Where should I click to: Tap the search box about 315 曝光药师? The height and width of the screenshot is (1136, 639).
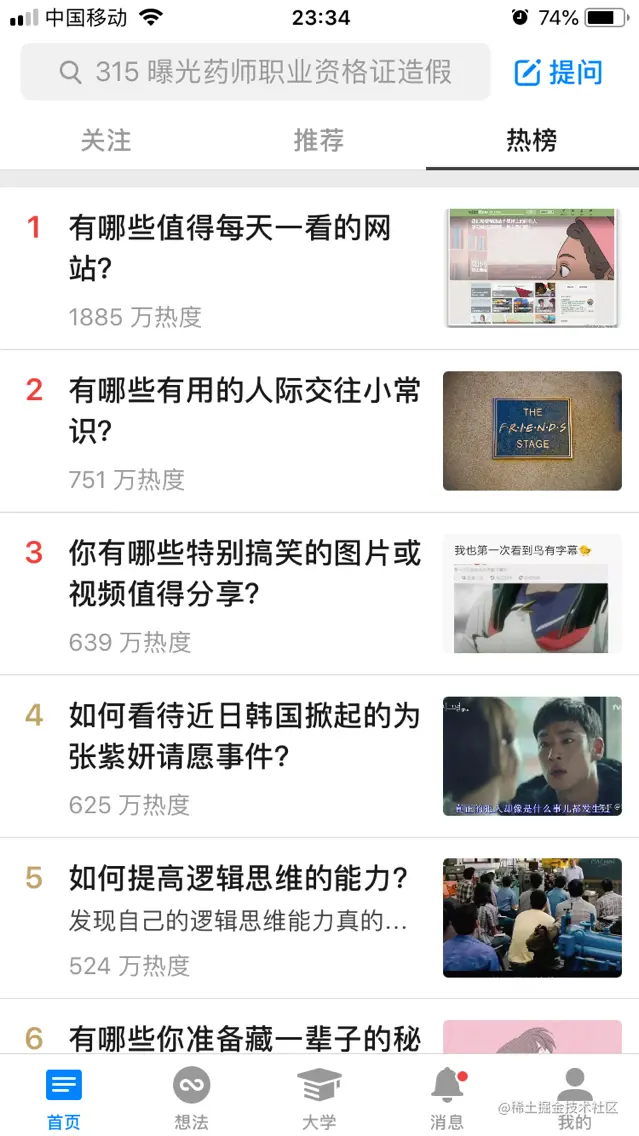click(x=255, y=72)
